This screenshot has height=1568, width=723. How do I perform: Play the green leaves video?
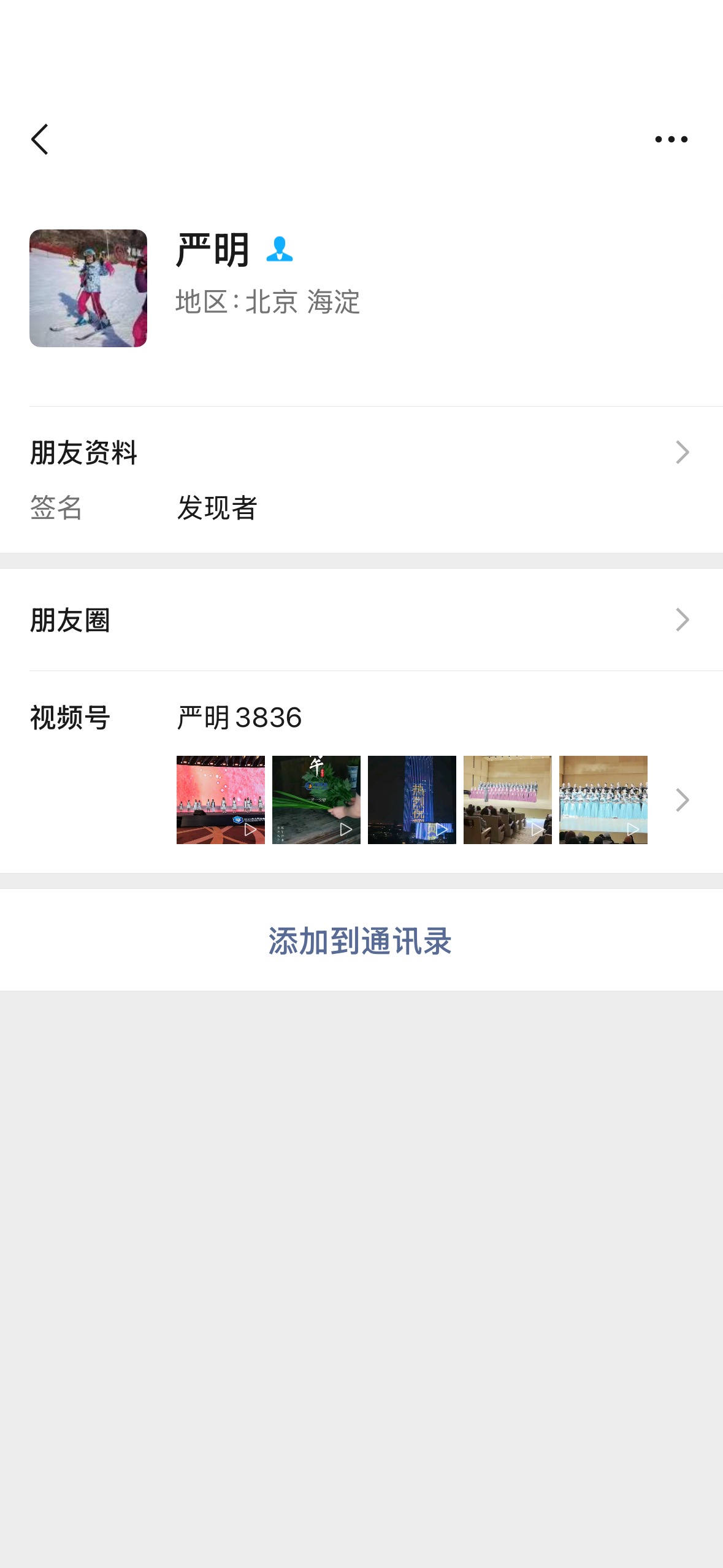(x=316, y=800)
